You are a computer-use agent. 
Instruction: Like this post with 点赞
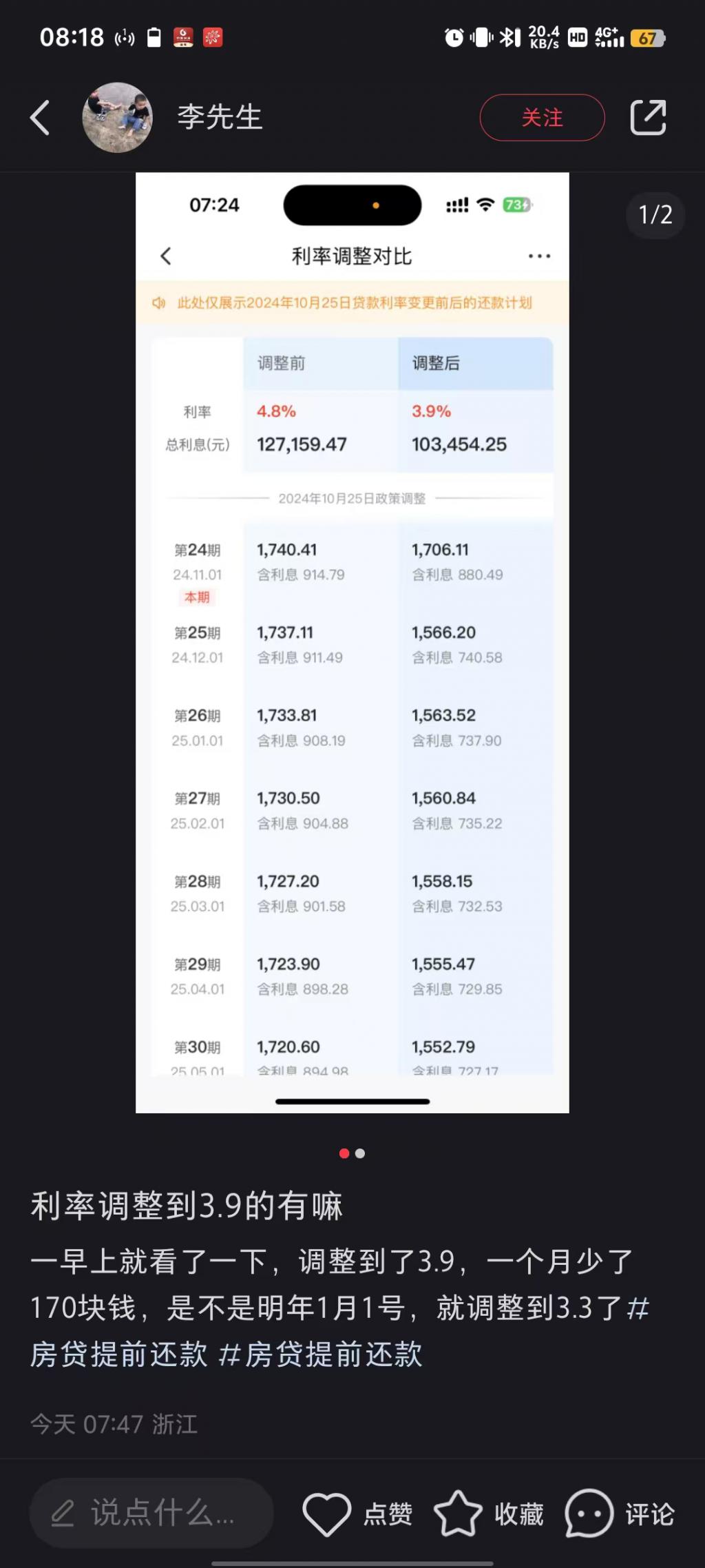(357, 1514)
